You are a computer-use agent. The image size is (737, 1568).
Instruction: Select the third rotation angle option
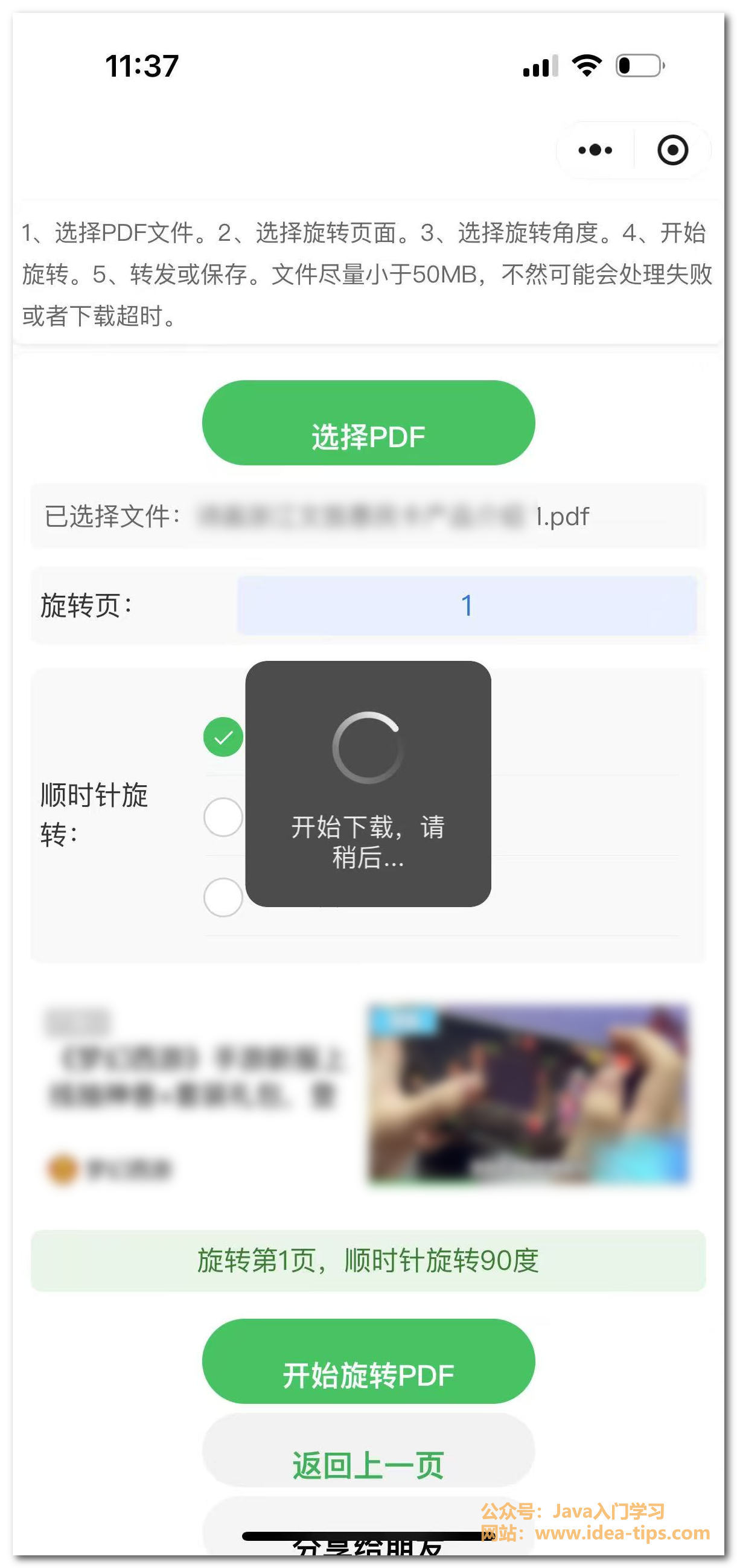coord(223,897)
